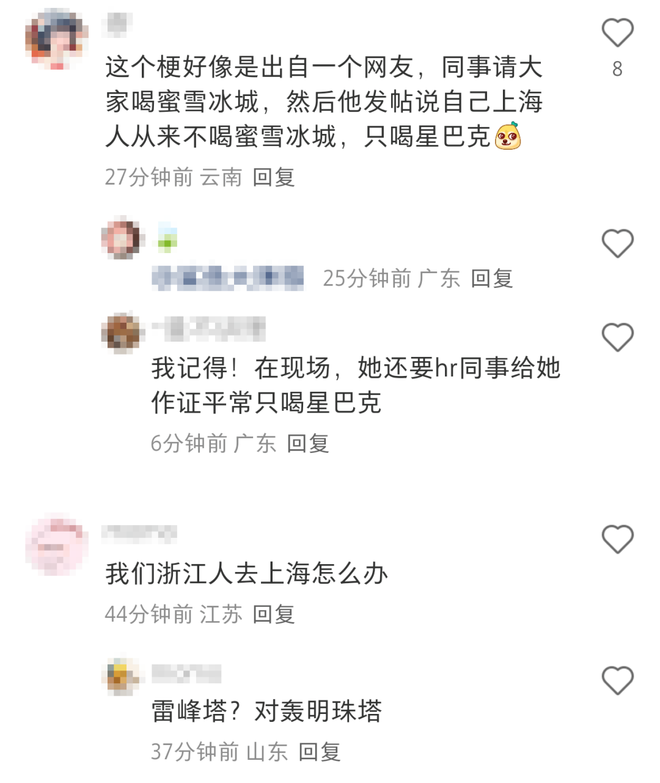Open the avatar of the 雷峰塔 replier
This screenshot has height=783, width=660.
click(123, 676)
